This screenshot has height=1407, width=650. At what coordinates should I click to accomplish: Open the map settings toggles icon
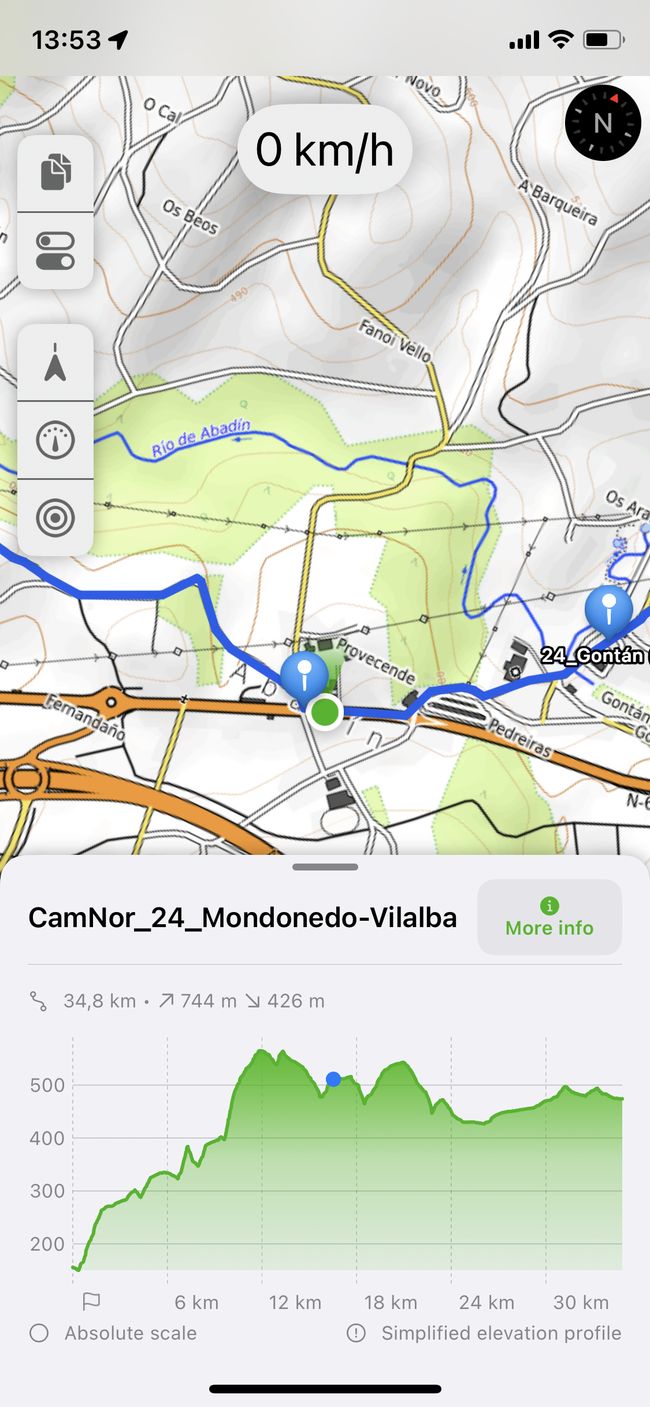56,250
